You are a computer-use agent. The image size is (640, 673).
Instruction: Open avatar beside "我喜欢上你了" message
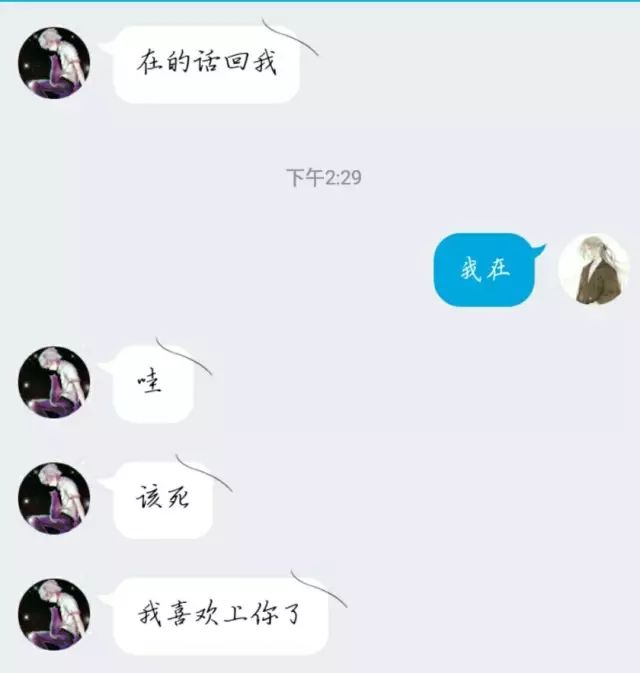tap(54, 614)
